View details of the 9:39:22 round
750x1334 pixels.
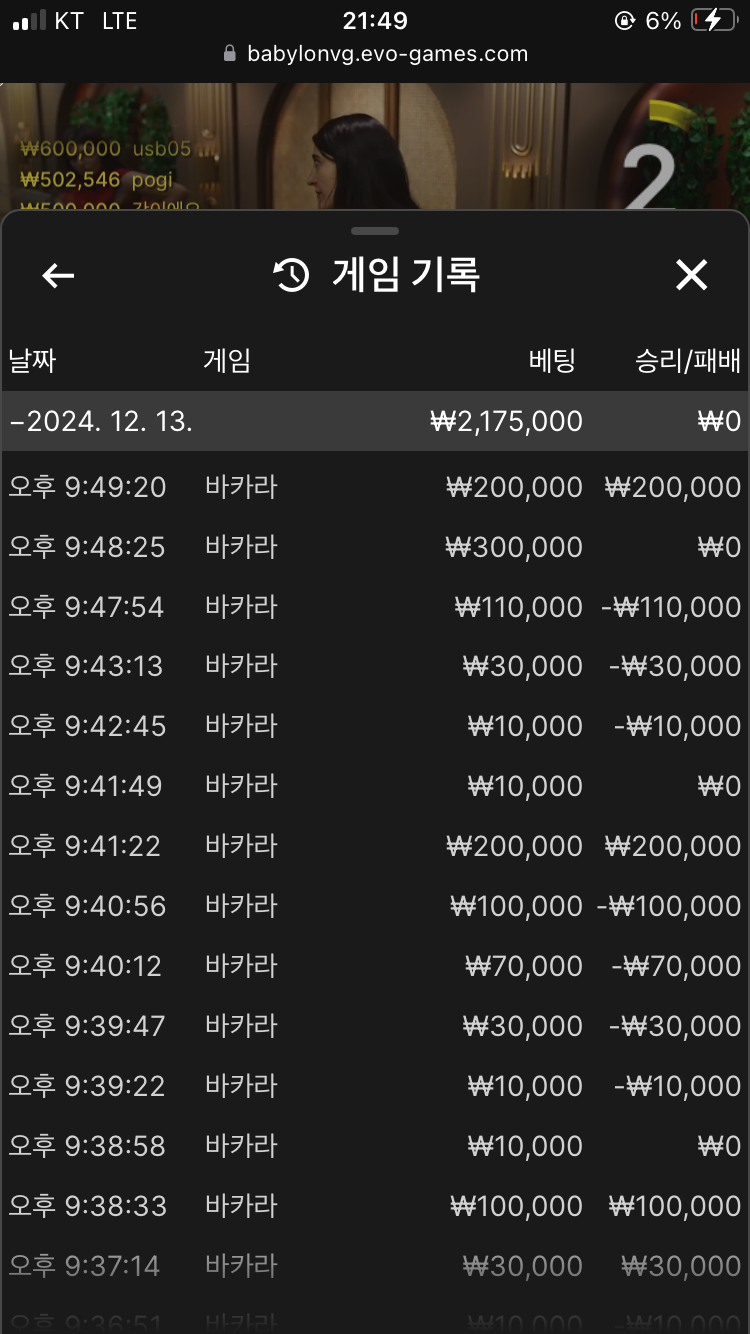pos(375,1086)
